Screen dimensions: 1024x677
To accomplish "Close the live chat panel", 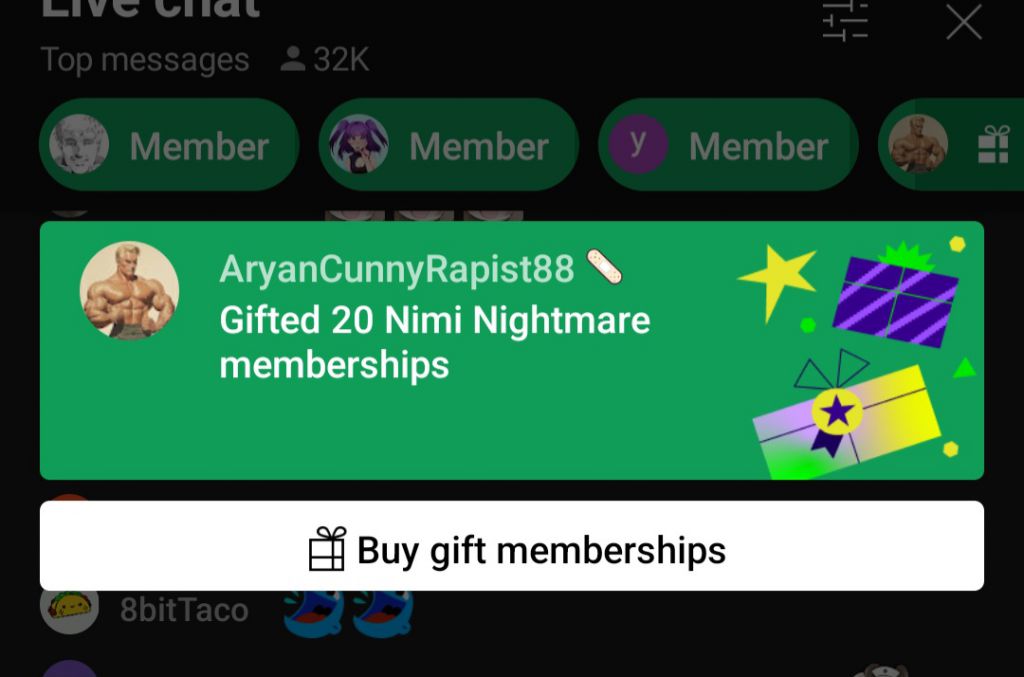I will [964, 21].
